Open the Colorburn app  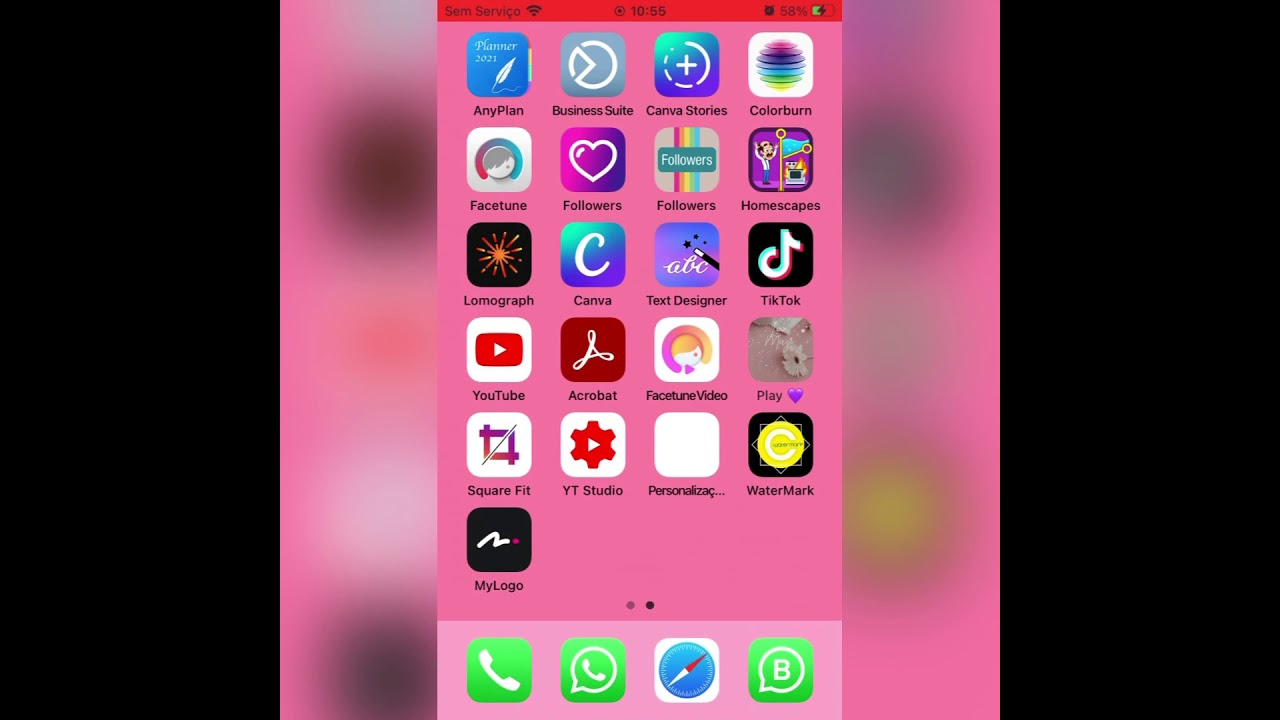781,65
